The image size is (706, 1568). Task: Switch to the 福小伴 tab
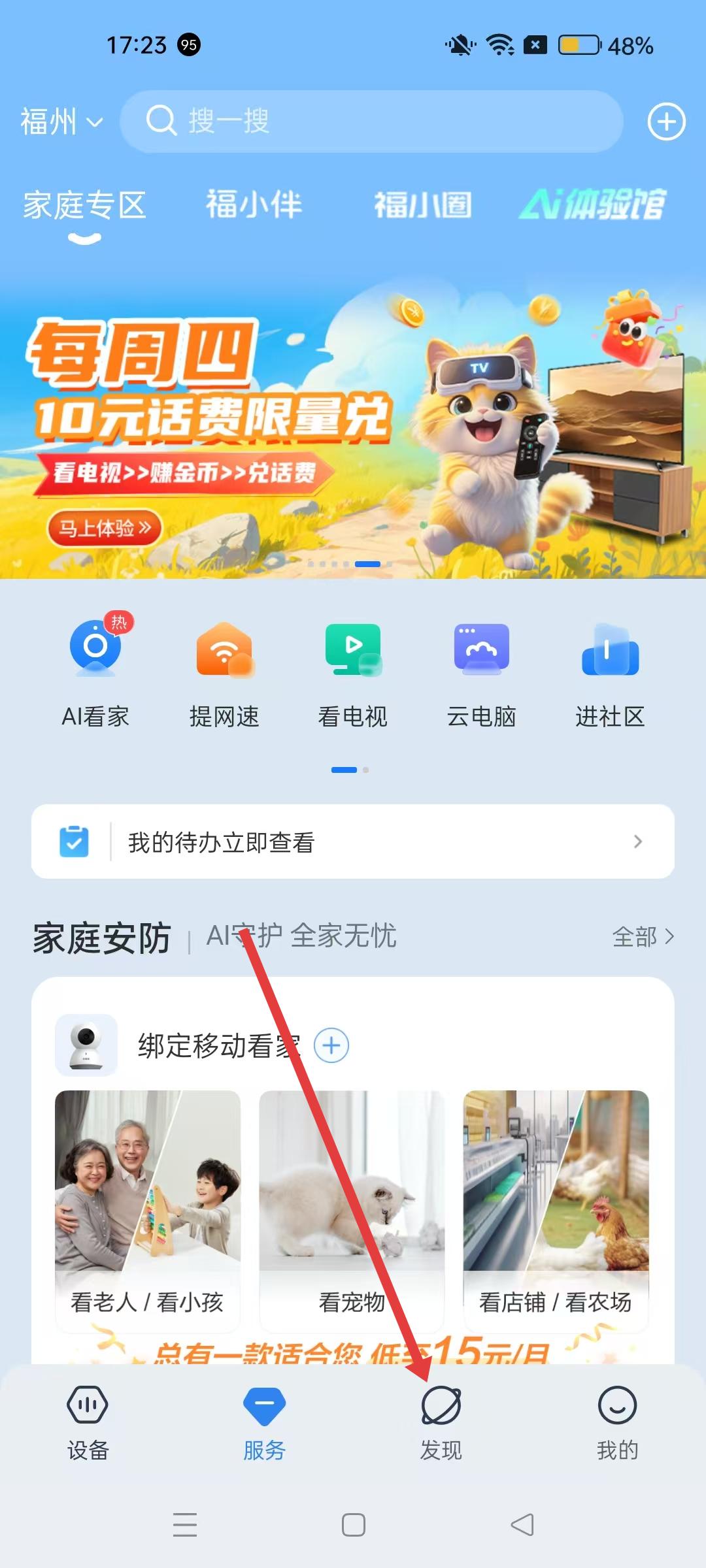click(x=254, y=204)
